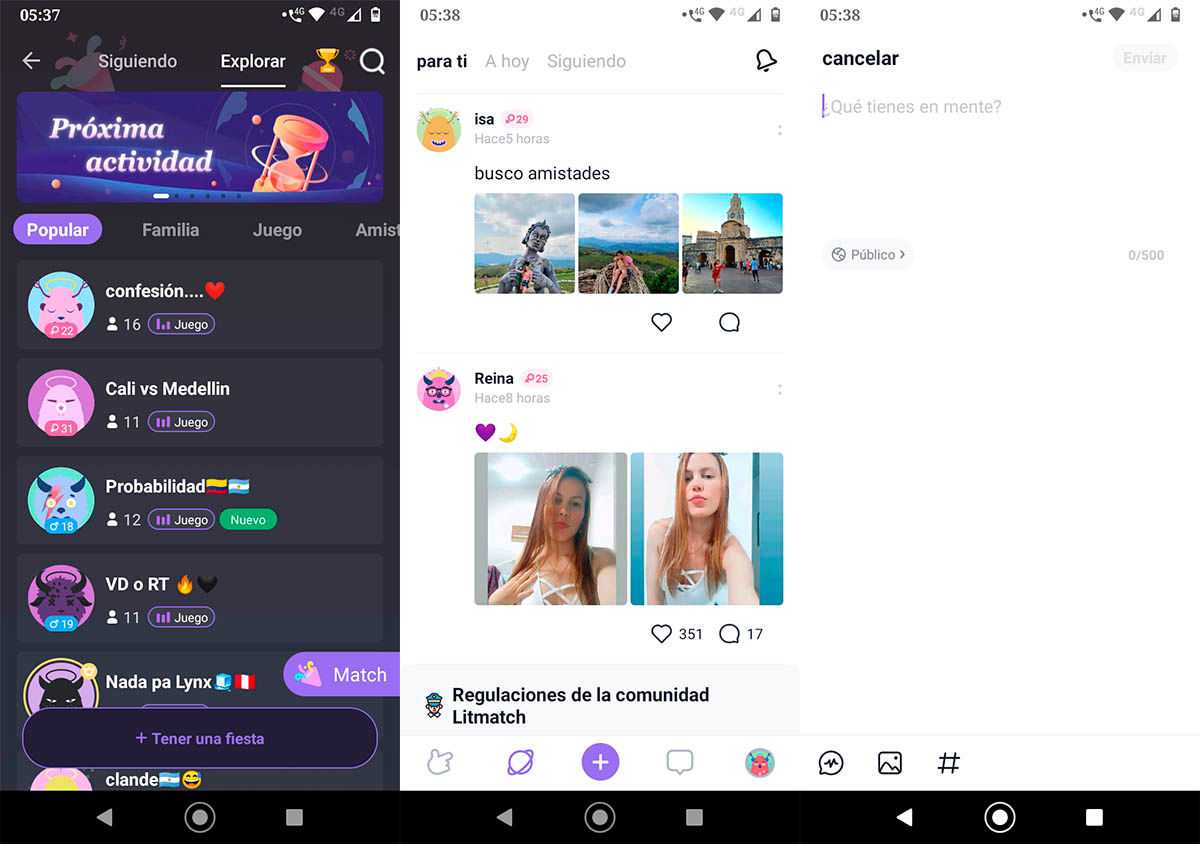Comment on Reina's post
Viewport: 1200px width, 844px height.
[730, 634]
